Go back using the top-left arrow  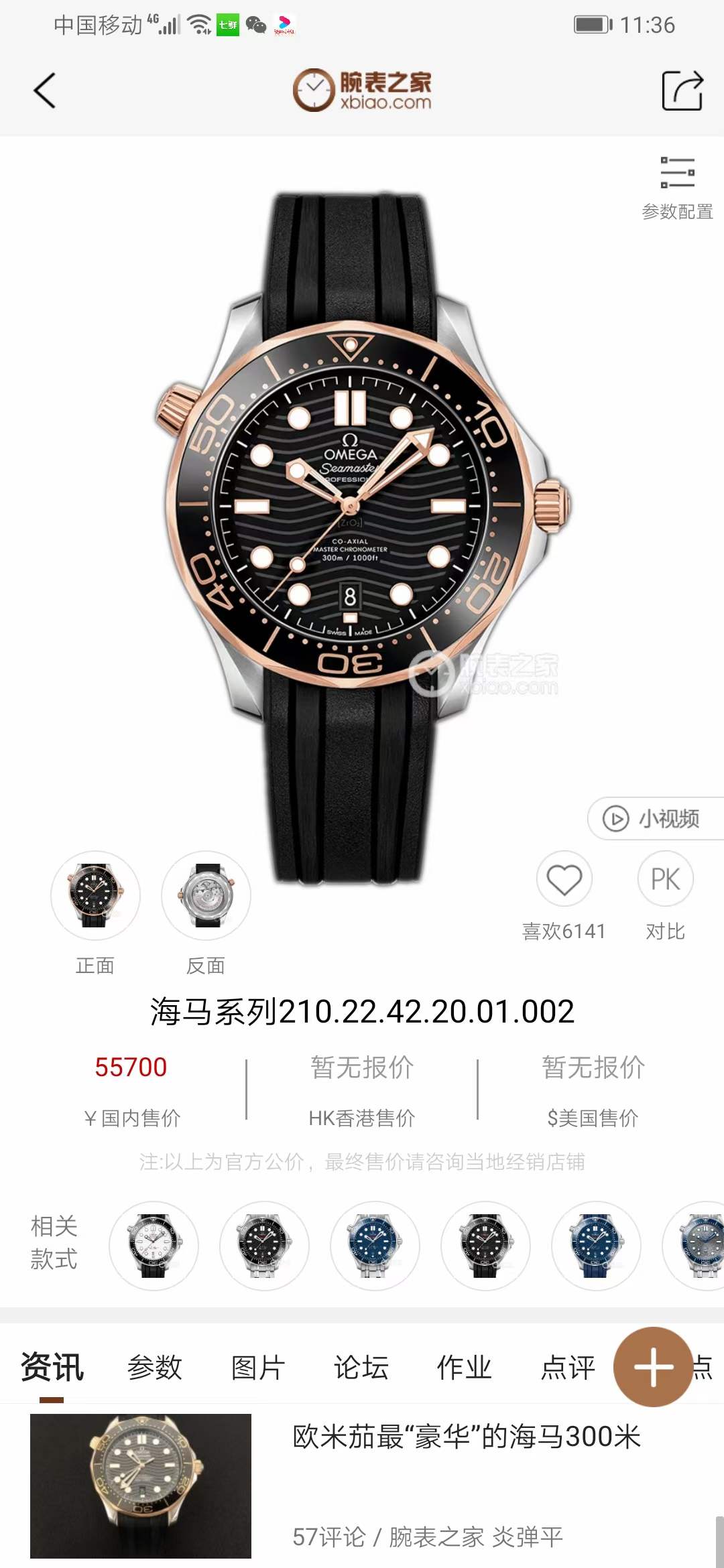click(44, 90)
